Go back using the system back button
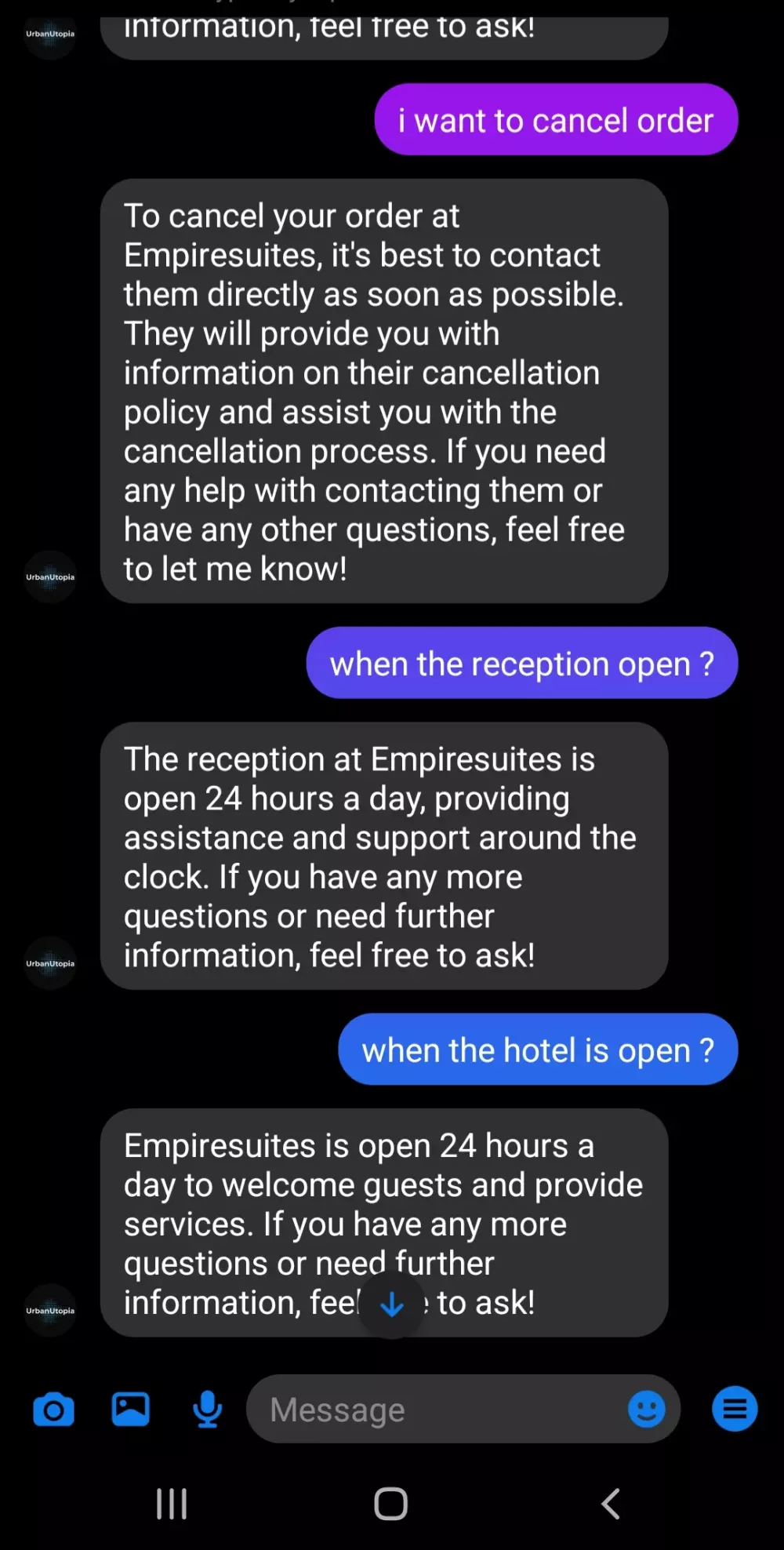The width and height of the screenshot is (784, 1550). point(611,1504)
